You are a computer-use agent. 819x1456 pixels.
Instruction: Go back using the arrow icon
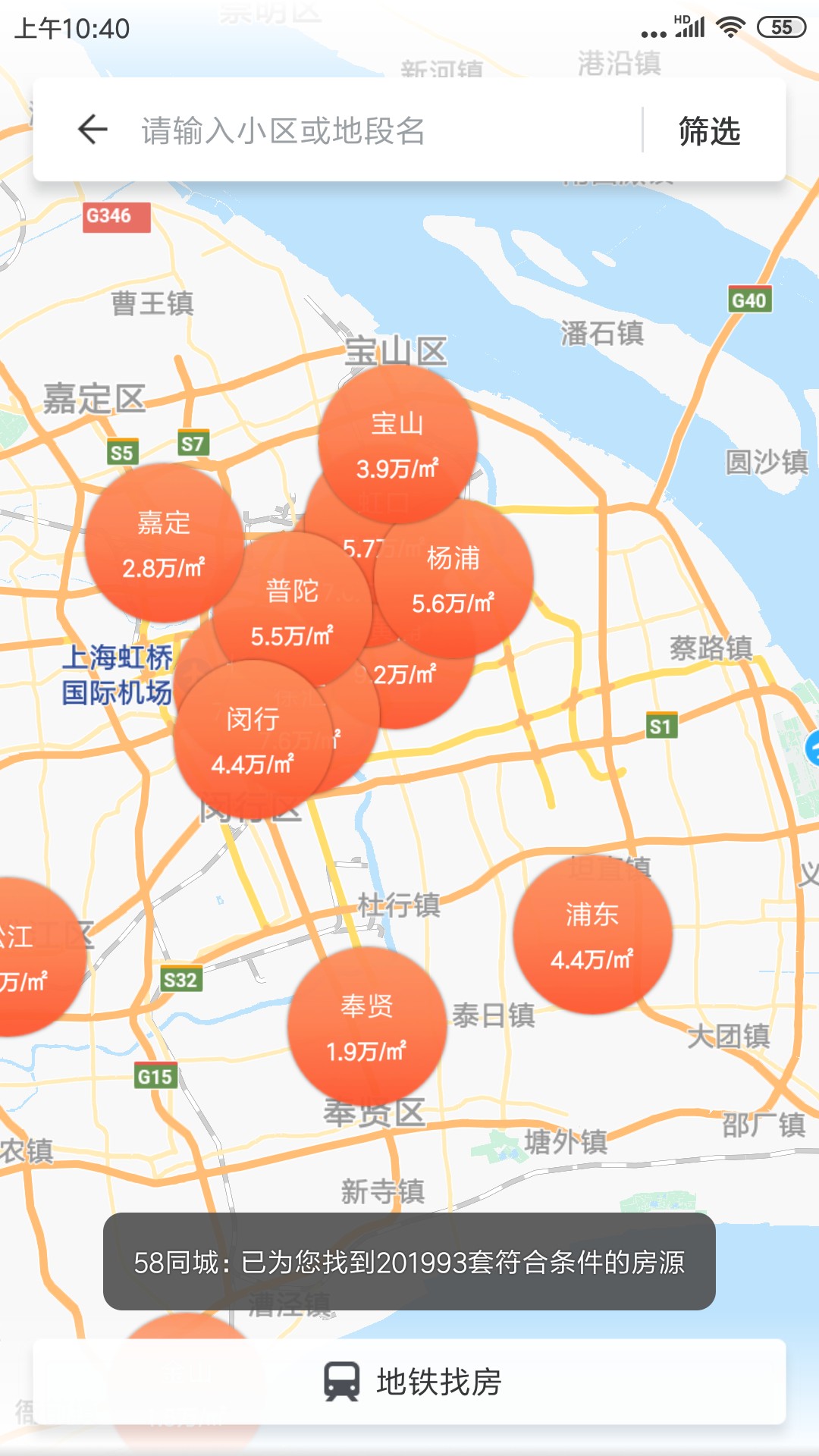[x=93, y=130]
